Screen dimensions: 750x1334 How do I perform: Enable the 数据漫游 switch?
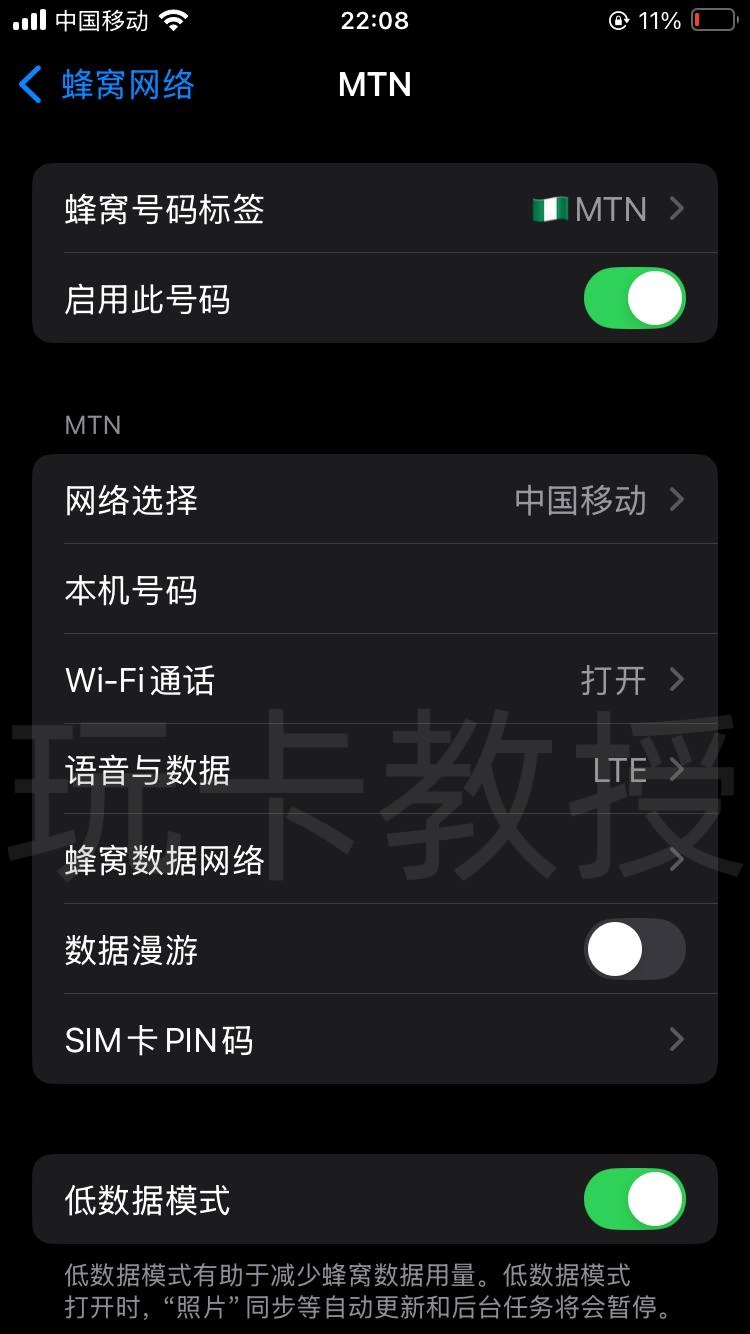pyautogui.click(x=634, y=949)
